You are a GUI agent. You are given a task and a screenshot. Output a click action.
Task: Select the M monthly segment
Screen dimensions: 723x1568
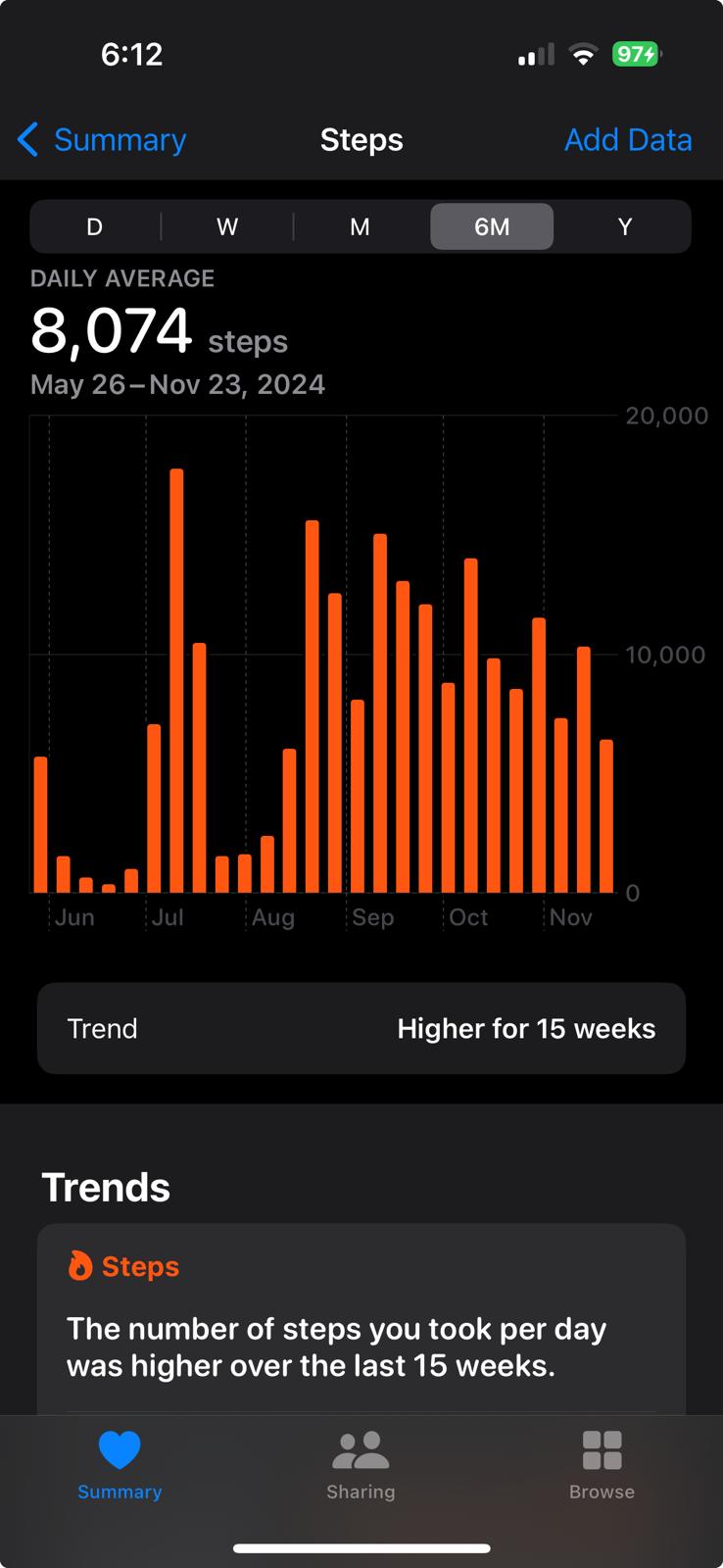click(x=360, y=226)
